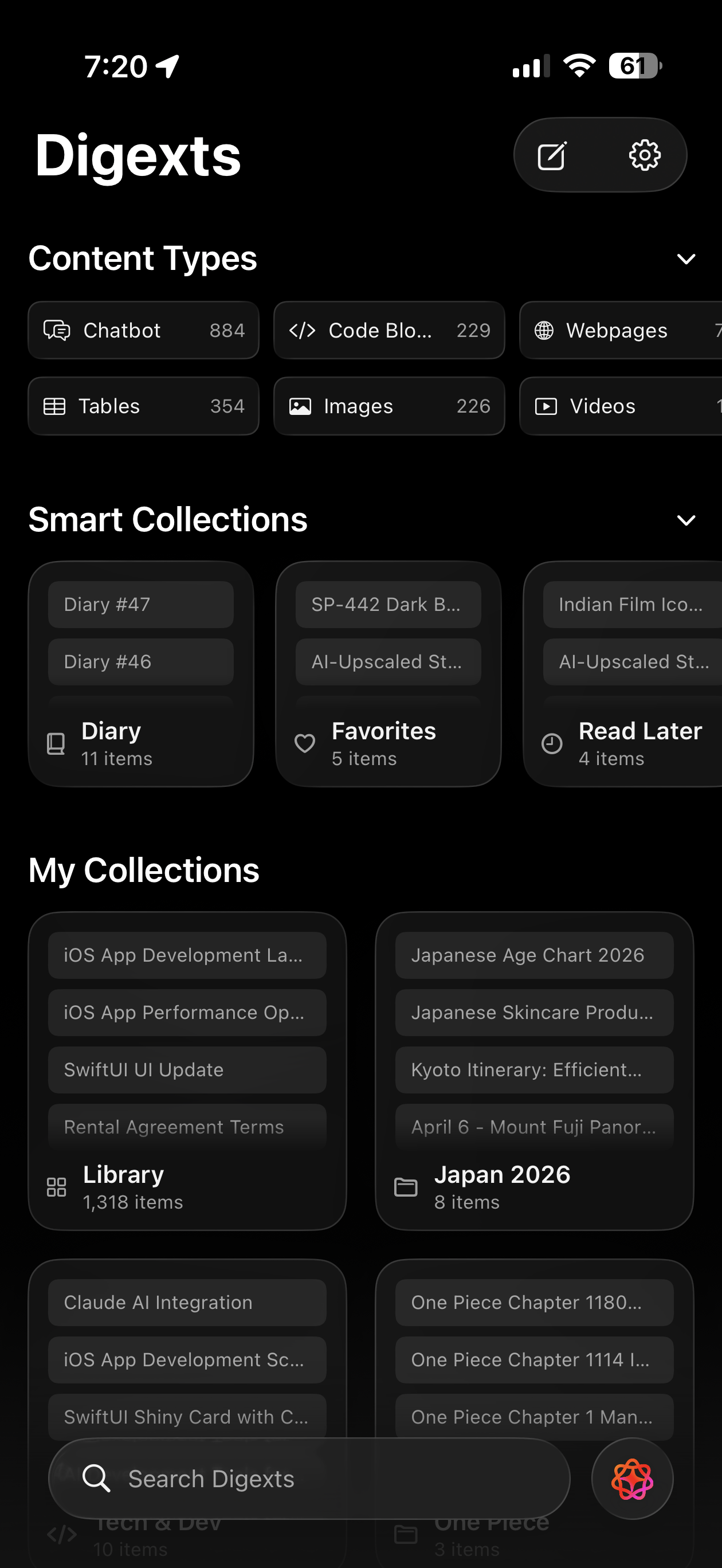Expand the Read Later clock icon card

[552, 743]
